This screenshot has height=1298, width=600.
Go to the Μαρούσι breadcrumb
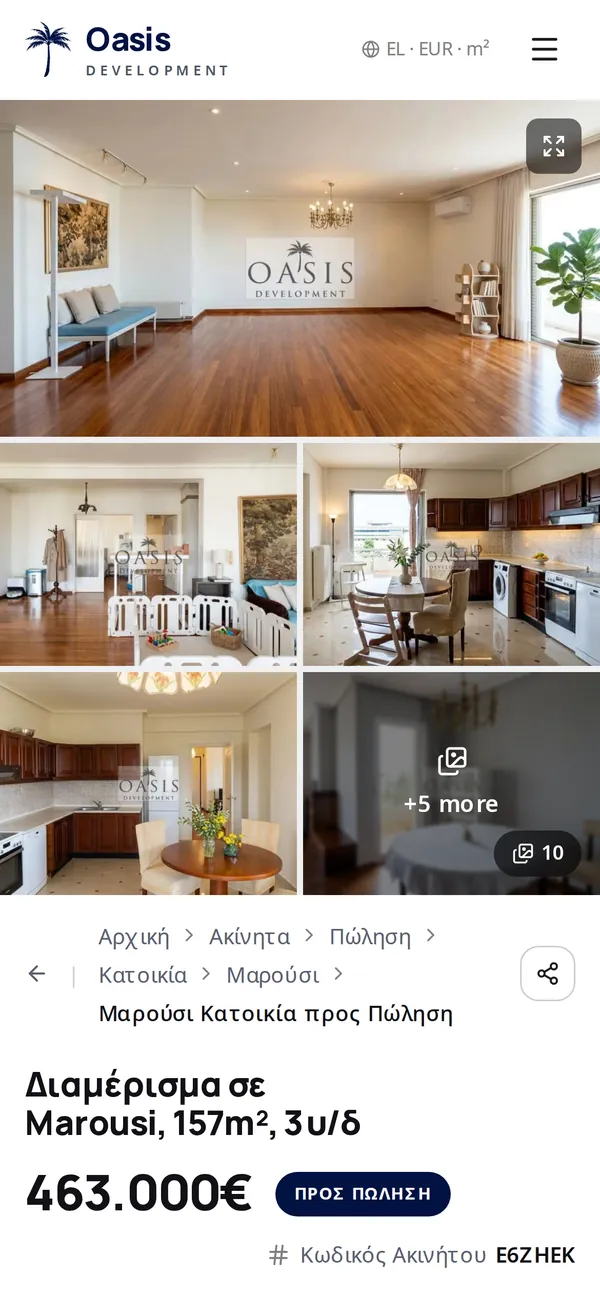[273, 975]
